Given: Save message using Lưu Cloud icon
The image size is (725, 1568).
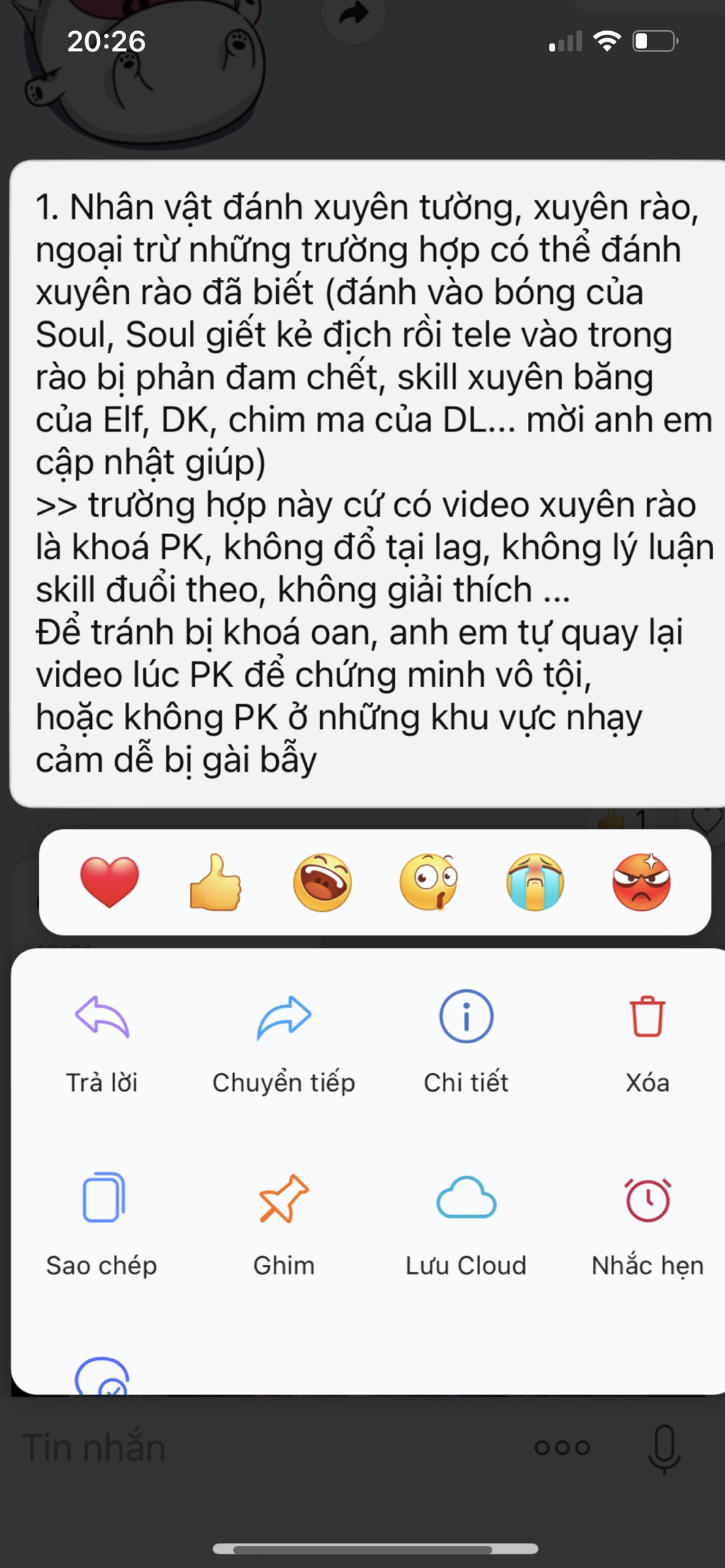Looking at the screenshot, I should point(465,1199).
